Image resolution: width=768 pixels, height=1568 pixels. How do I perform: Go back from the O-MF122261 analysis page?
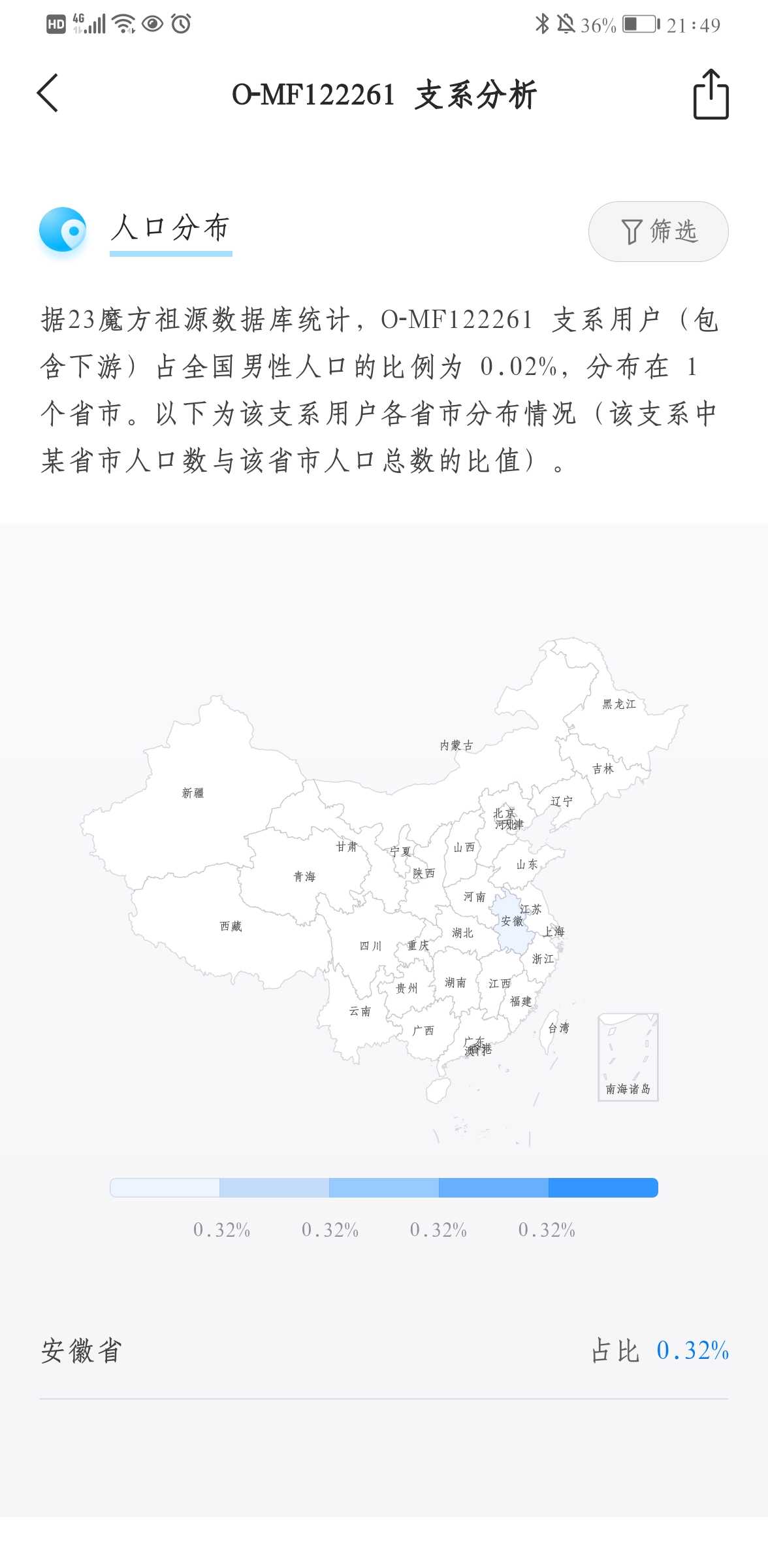[x=48, y=93]
